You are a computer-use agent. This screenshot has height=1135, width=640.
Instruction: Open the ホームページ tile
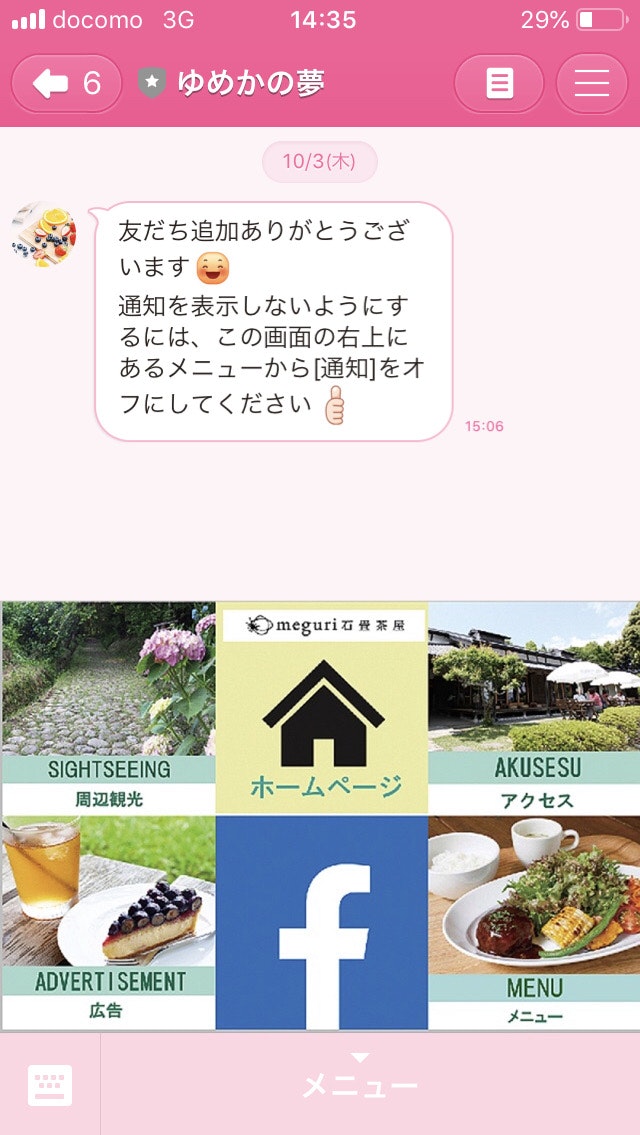point(322,707)
